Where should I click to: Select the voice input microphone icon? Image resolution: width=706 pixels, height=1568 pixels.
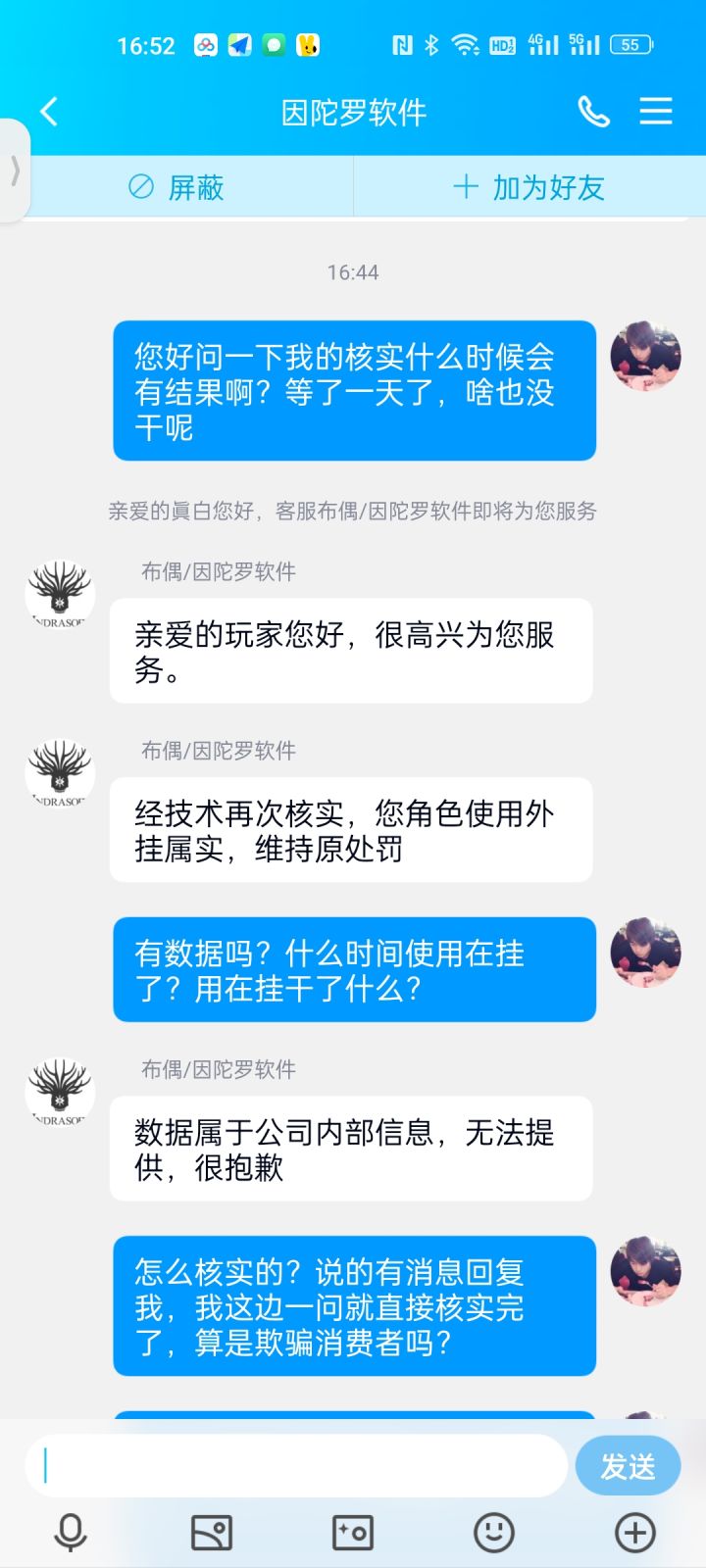click(x=70, y=1531)
